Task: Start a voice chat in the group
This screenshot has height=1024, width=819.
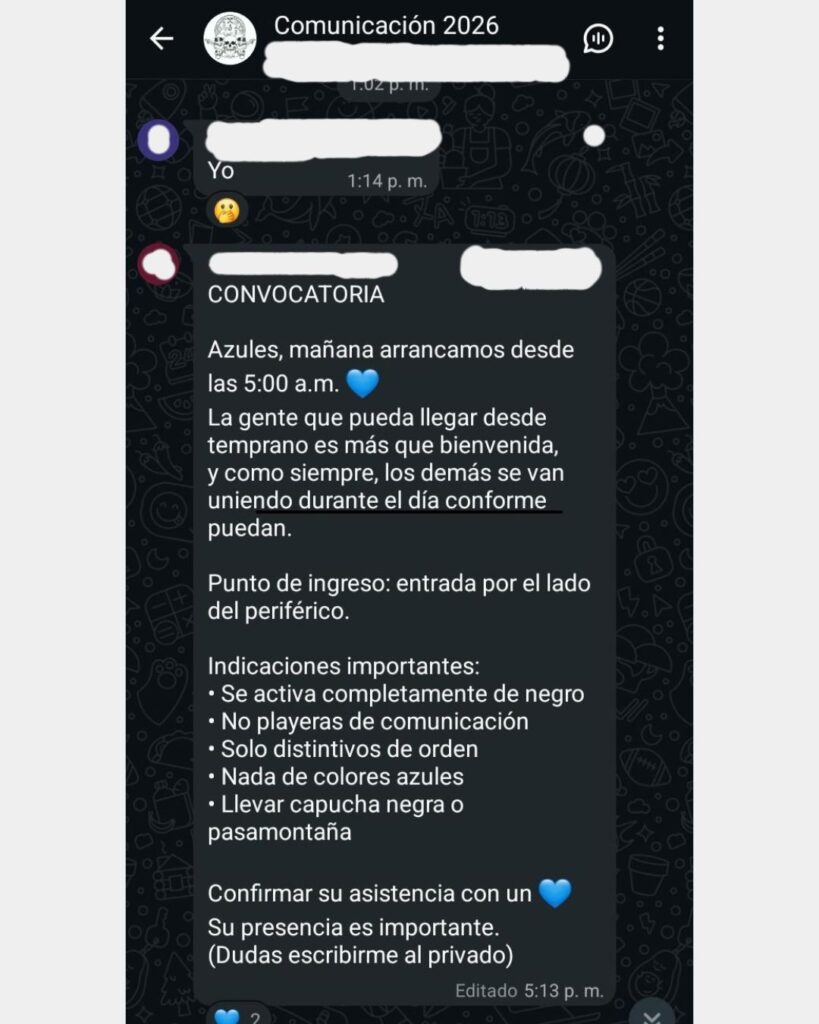Action: click(x=598, y=39)
